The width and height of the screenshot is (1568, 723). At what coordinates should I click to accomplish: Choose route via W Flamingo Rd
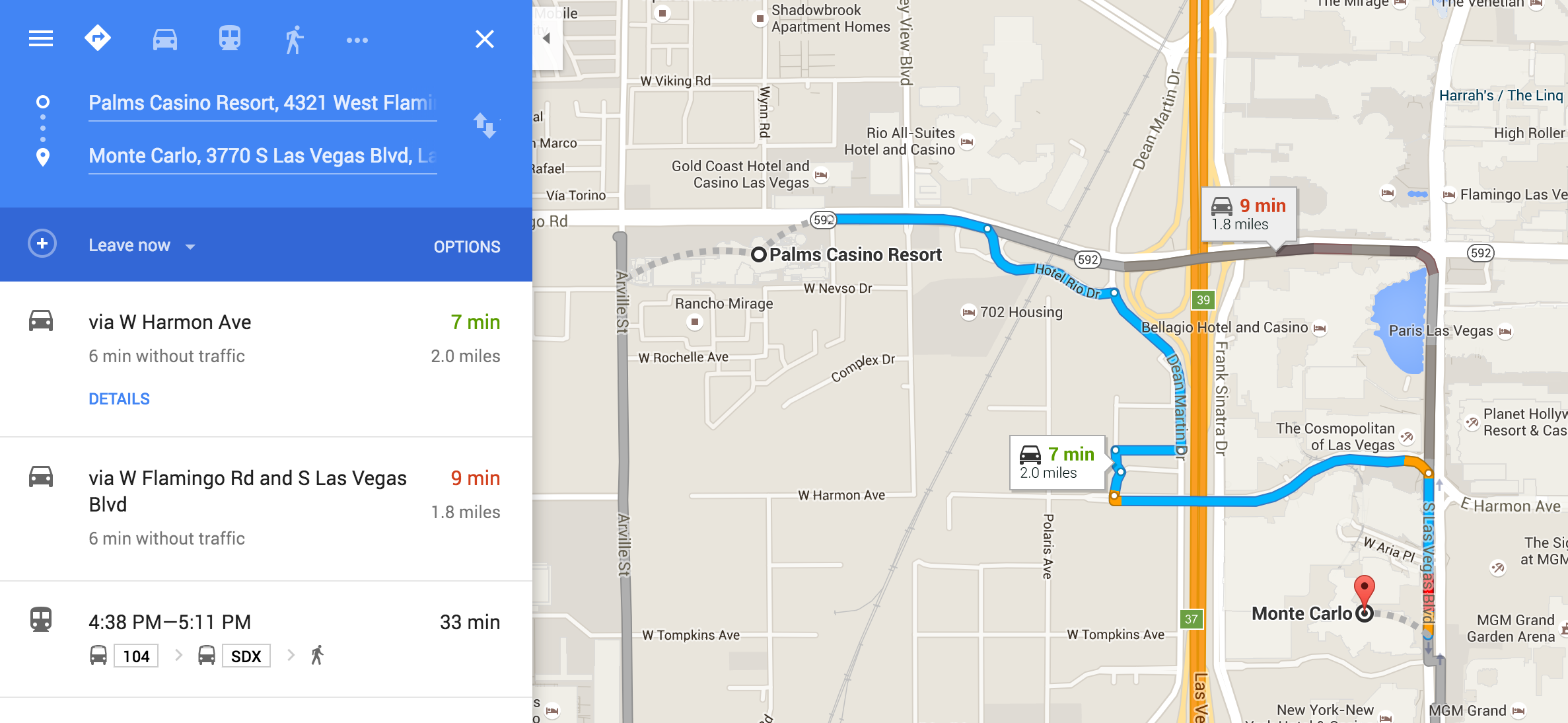pyautogui.click(x=264, y=506)
